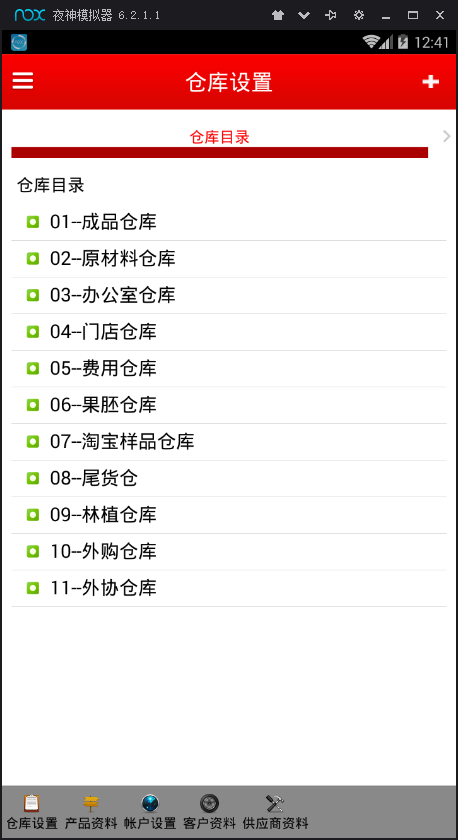The image size is (458, 840).
Task: Switch to 产品资料 tab
Action: [91, 812]
